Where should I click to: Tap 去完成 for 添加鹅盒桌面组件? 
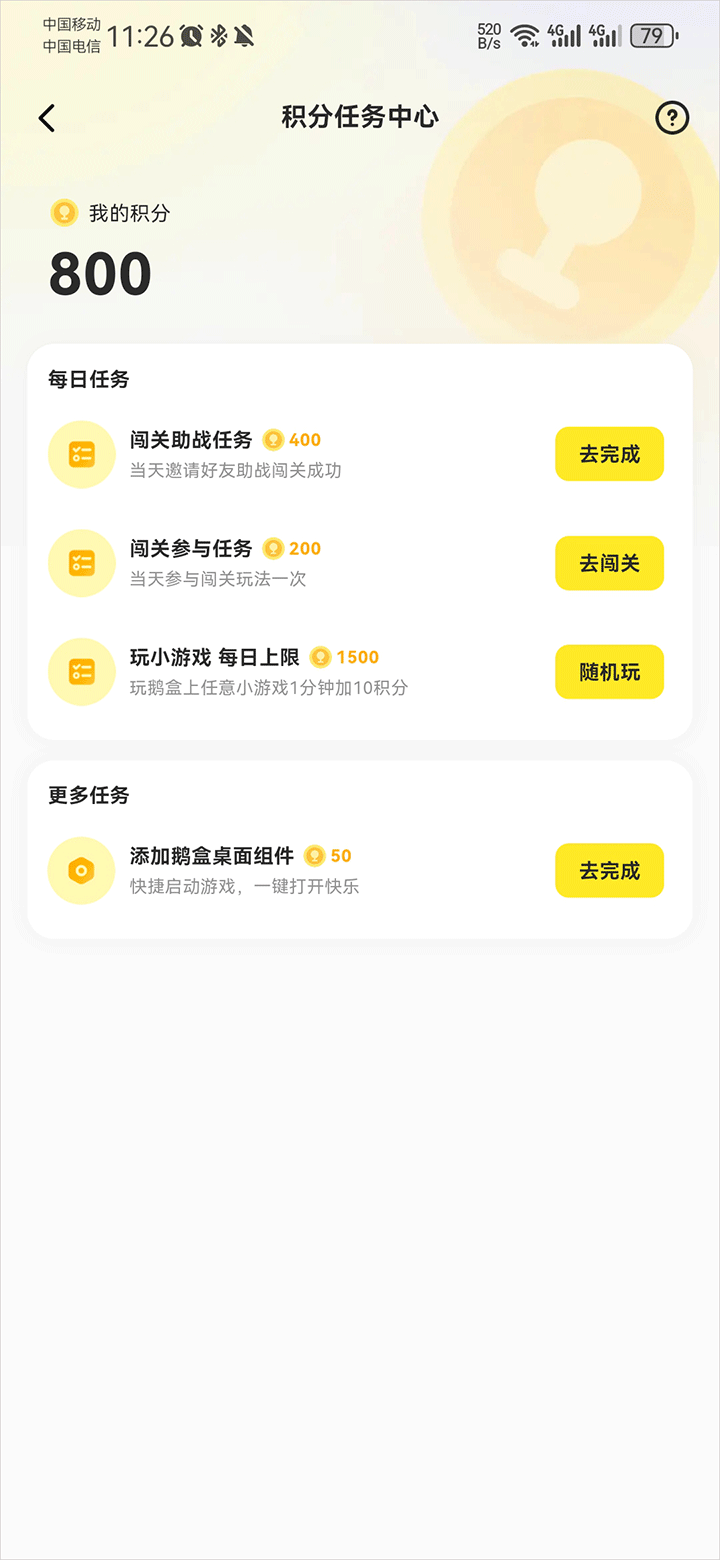(x=609, y=870)
